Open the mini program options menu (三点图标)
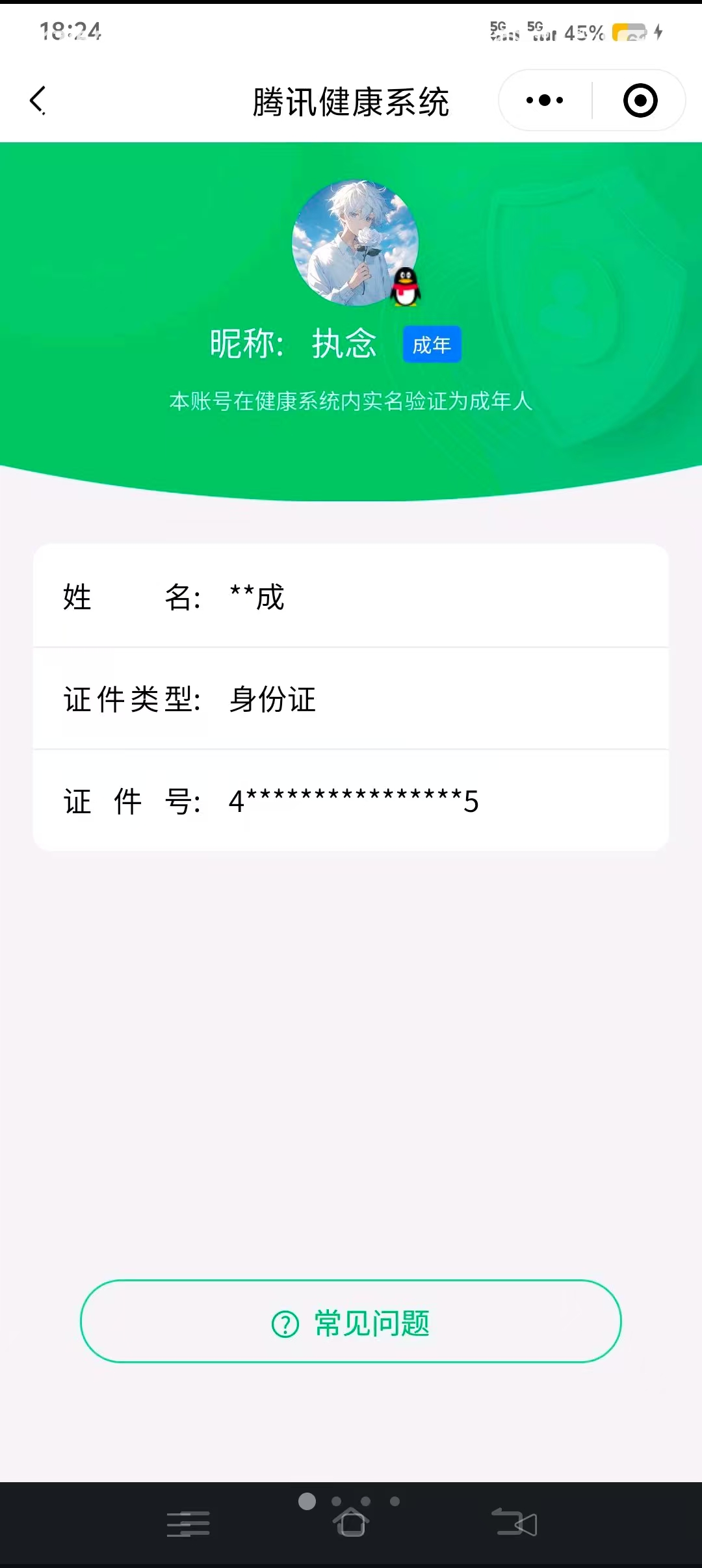 pos(545,99)
